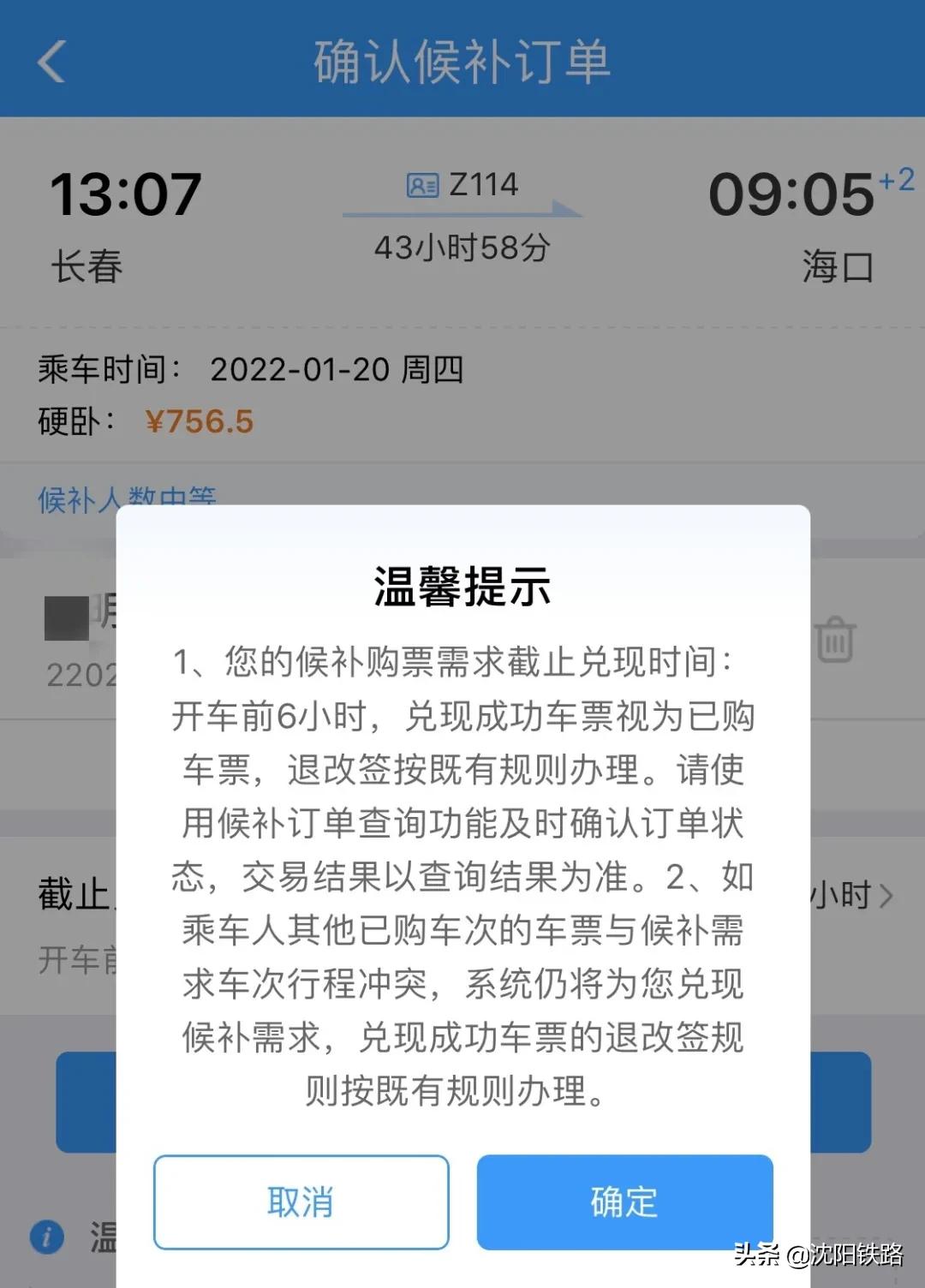The width and height of the screenshot is (925, 1288).
Task: Tap the arrival city 海口 label
Action: [x=839, y=267]
